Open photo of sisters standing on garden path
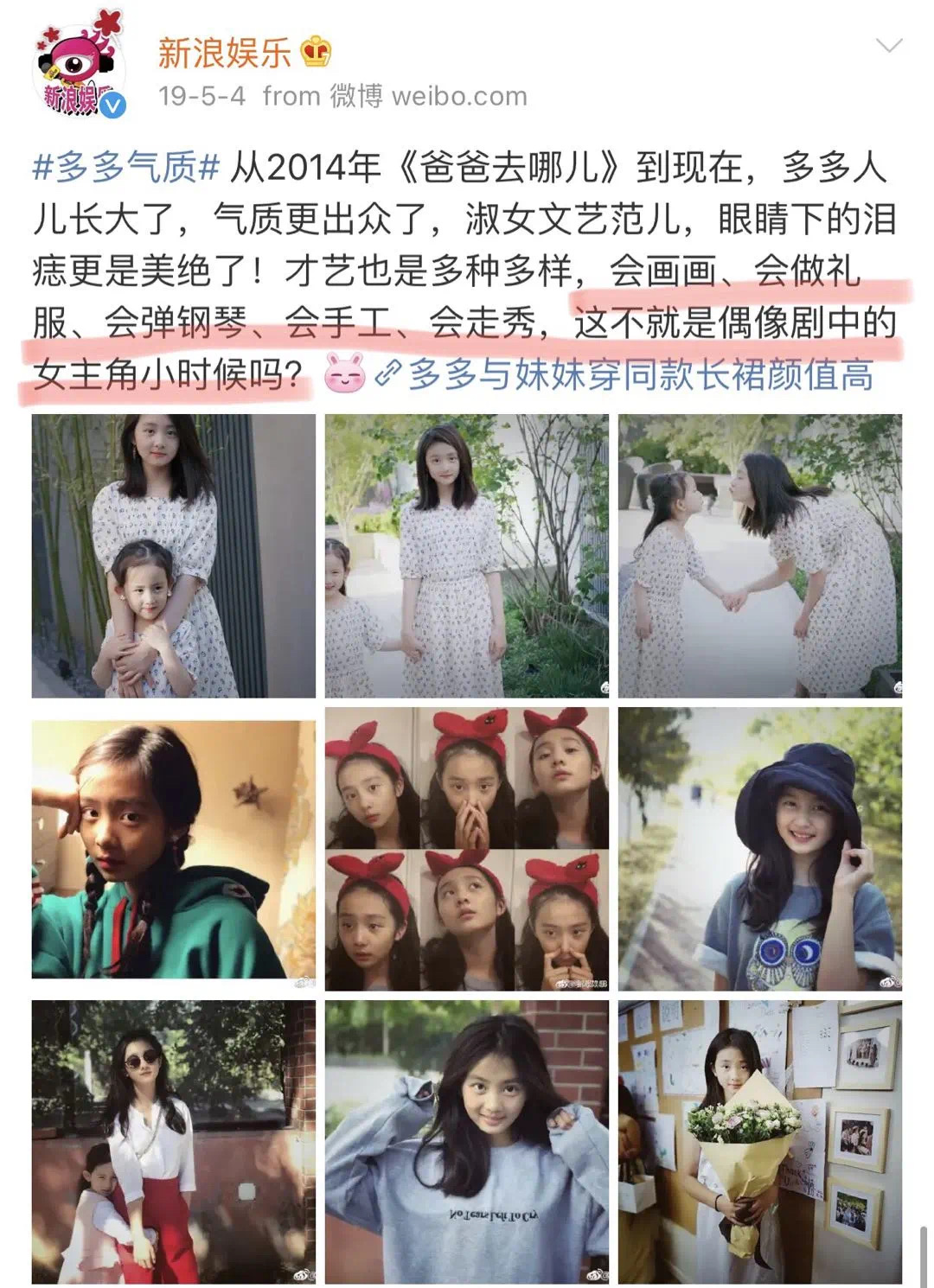 [x=466, y=556]
